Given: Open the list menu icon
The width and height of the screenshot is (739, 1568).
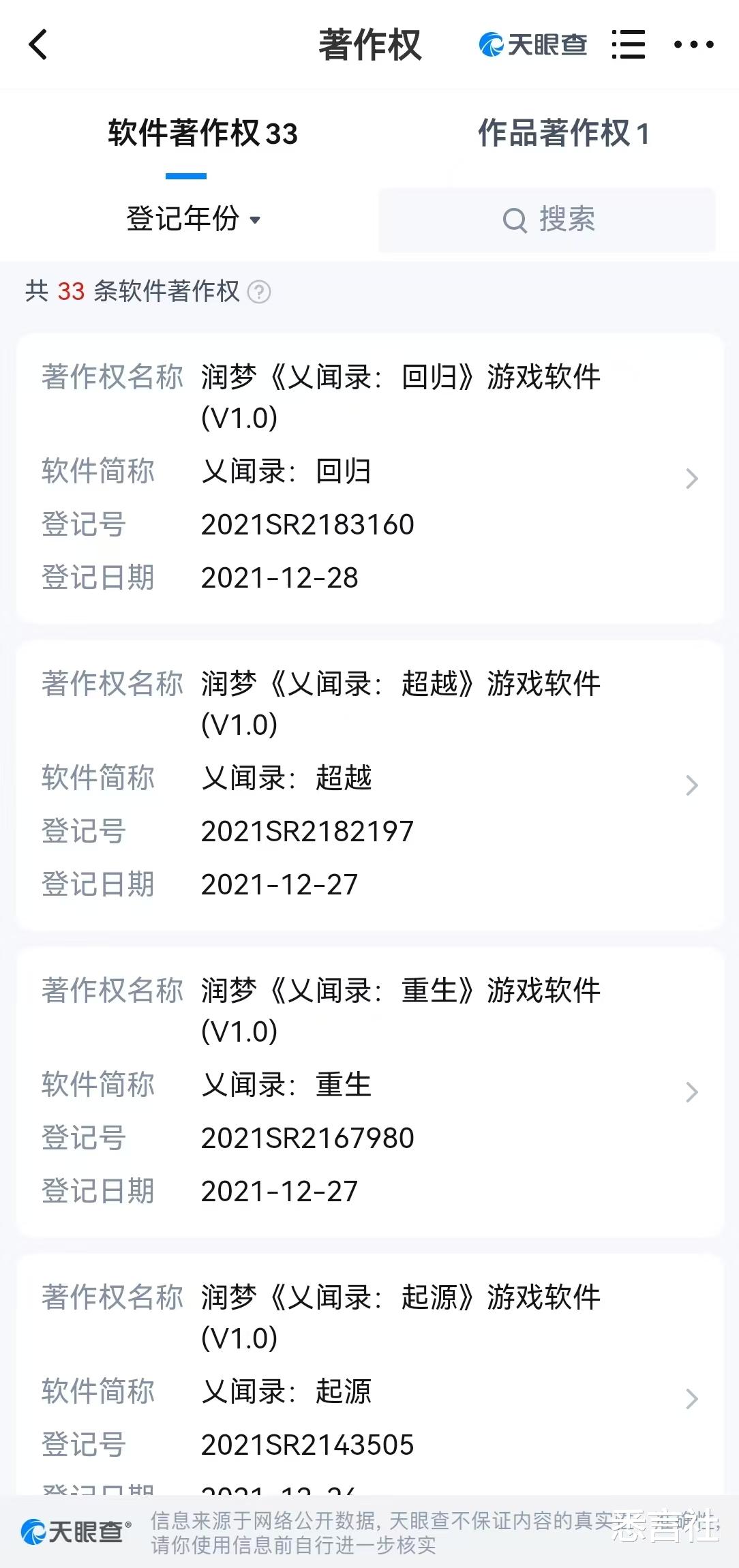Looking at the screenshot, I should tap(628, 45).
